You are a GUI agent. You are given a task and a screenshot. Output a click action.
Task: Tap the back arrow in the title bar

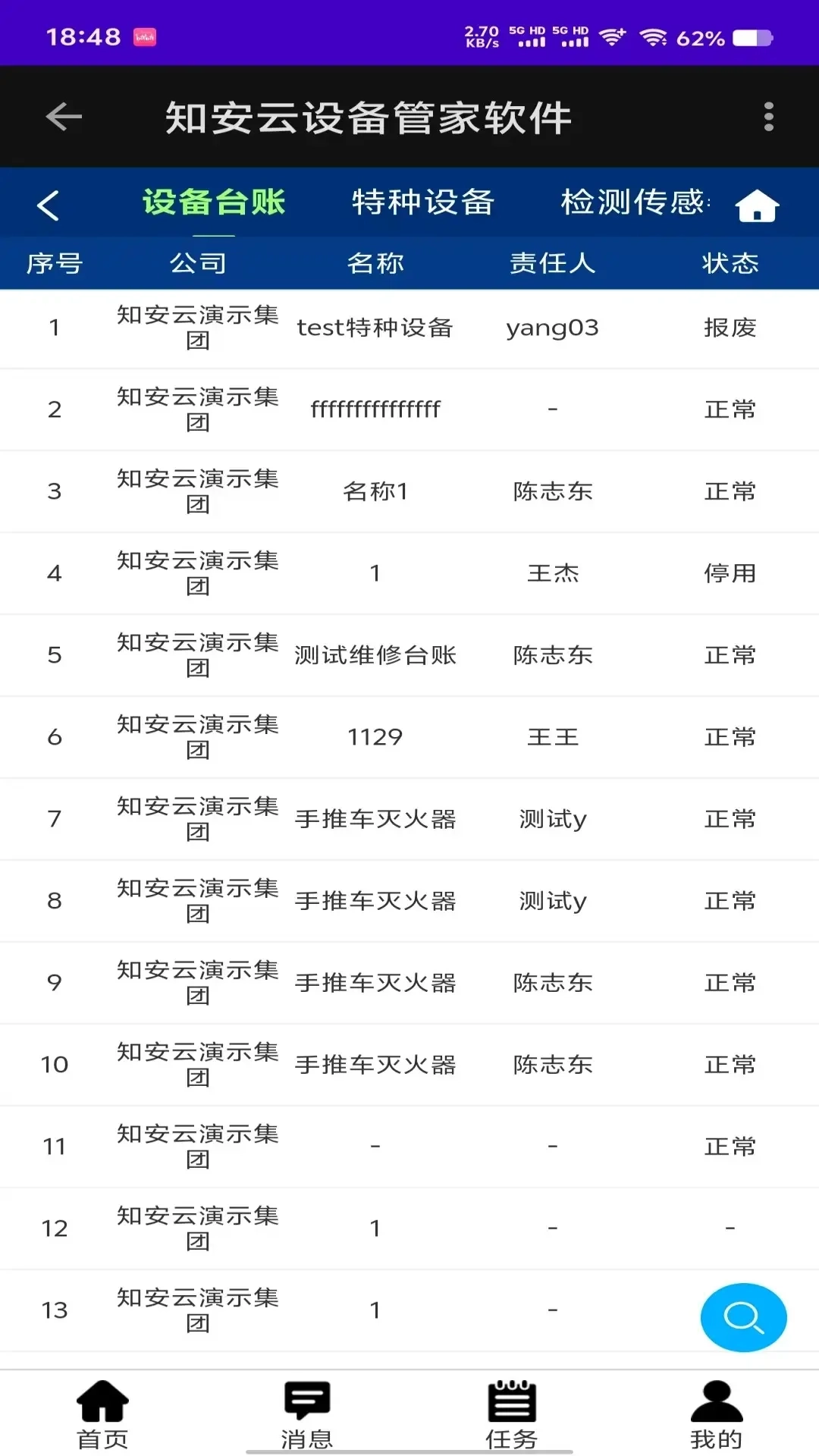tap(64, 116)
